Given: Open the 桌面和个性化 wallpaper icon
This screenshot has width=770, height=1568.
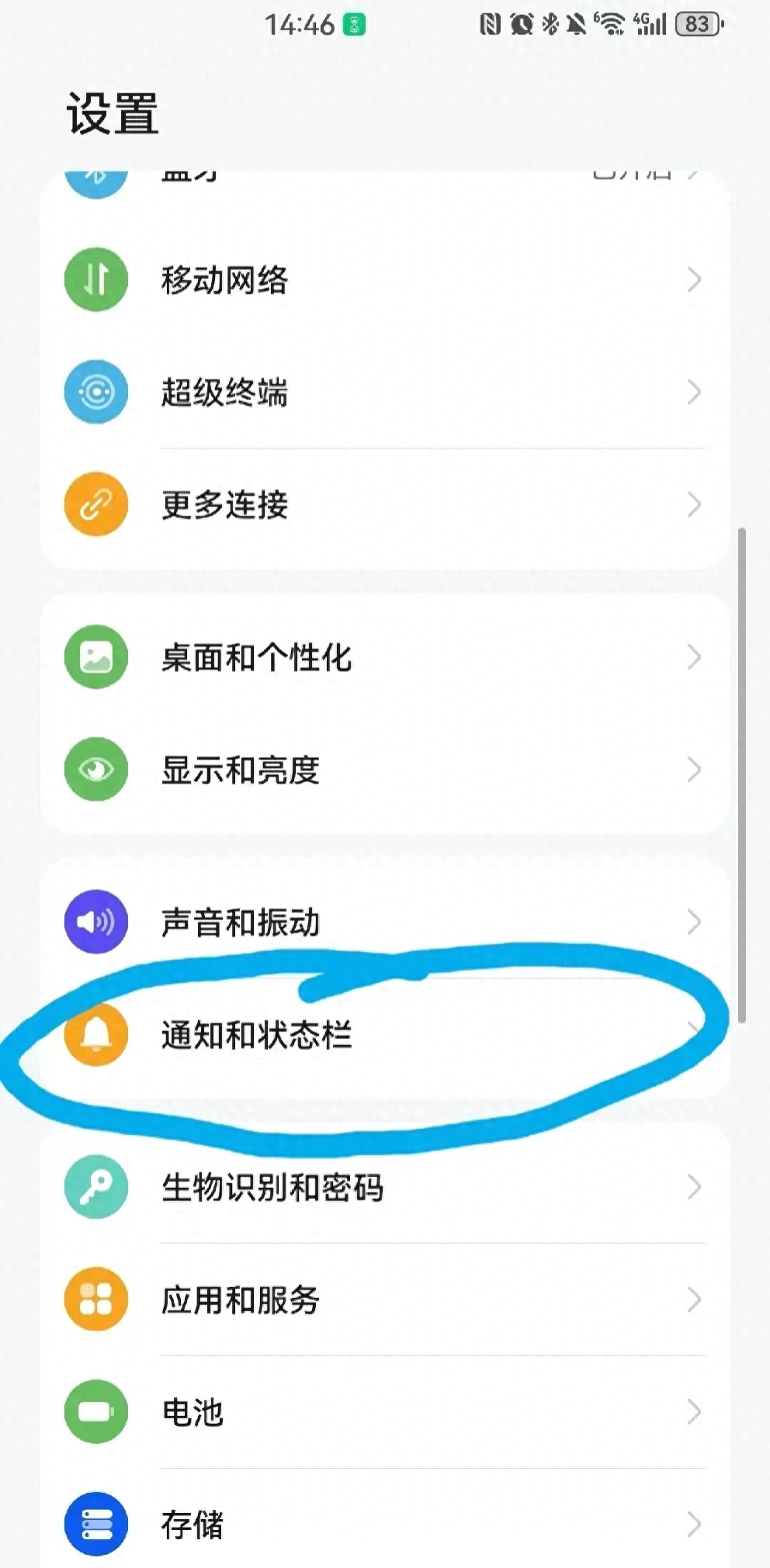Looking at the screenshot, I should (95, 656).
